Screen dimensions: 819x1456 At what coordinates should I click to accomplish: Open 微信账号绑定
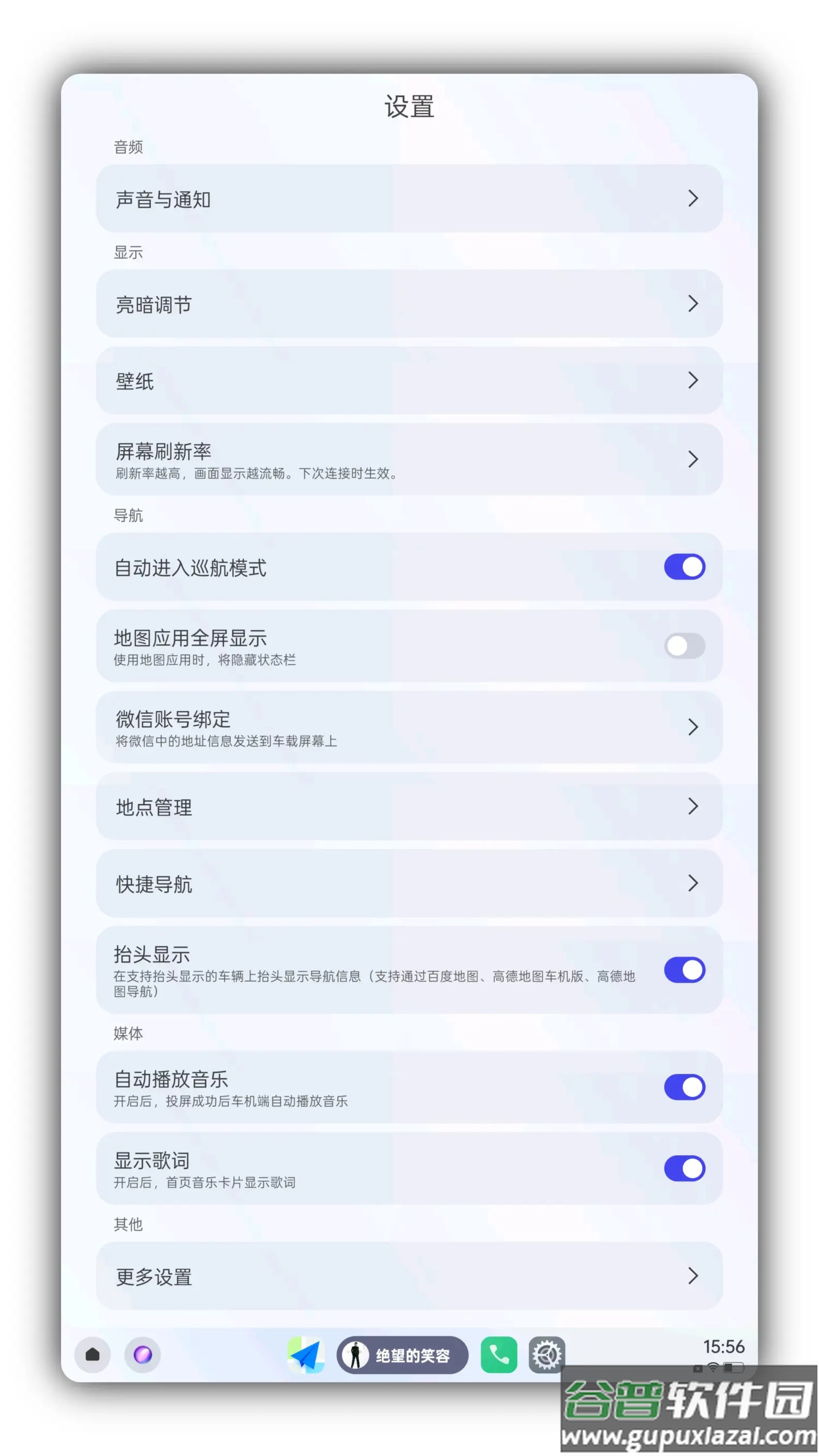point(409,727)
